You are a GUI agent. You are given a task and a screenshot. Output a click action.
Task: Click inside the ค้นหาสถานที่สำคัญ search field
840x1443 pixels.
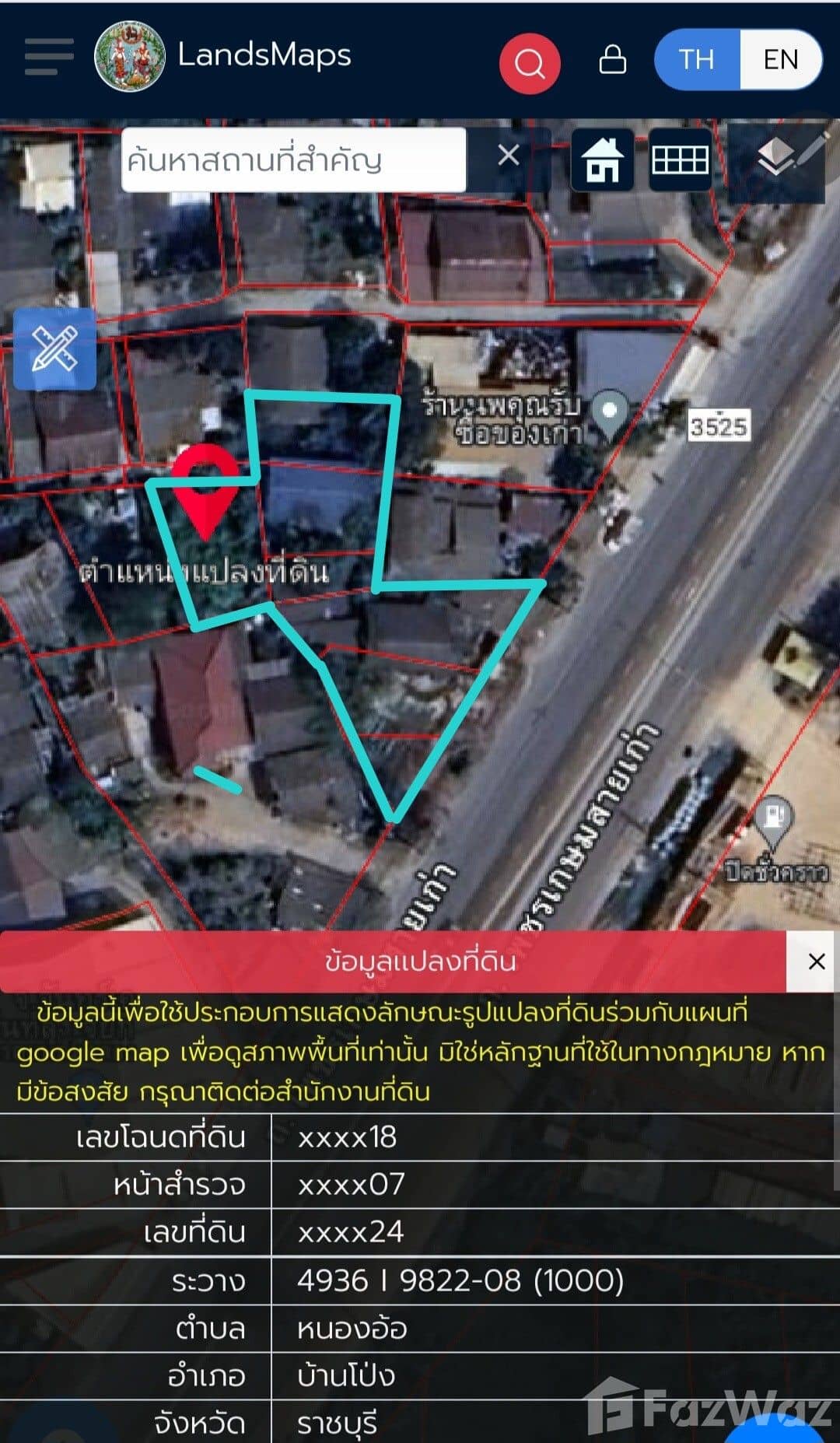296,158
